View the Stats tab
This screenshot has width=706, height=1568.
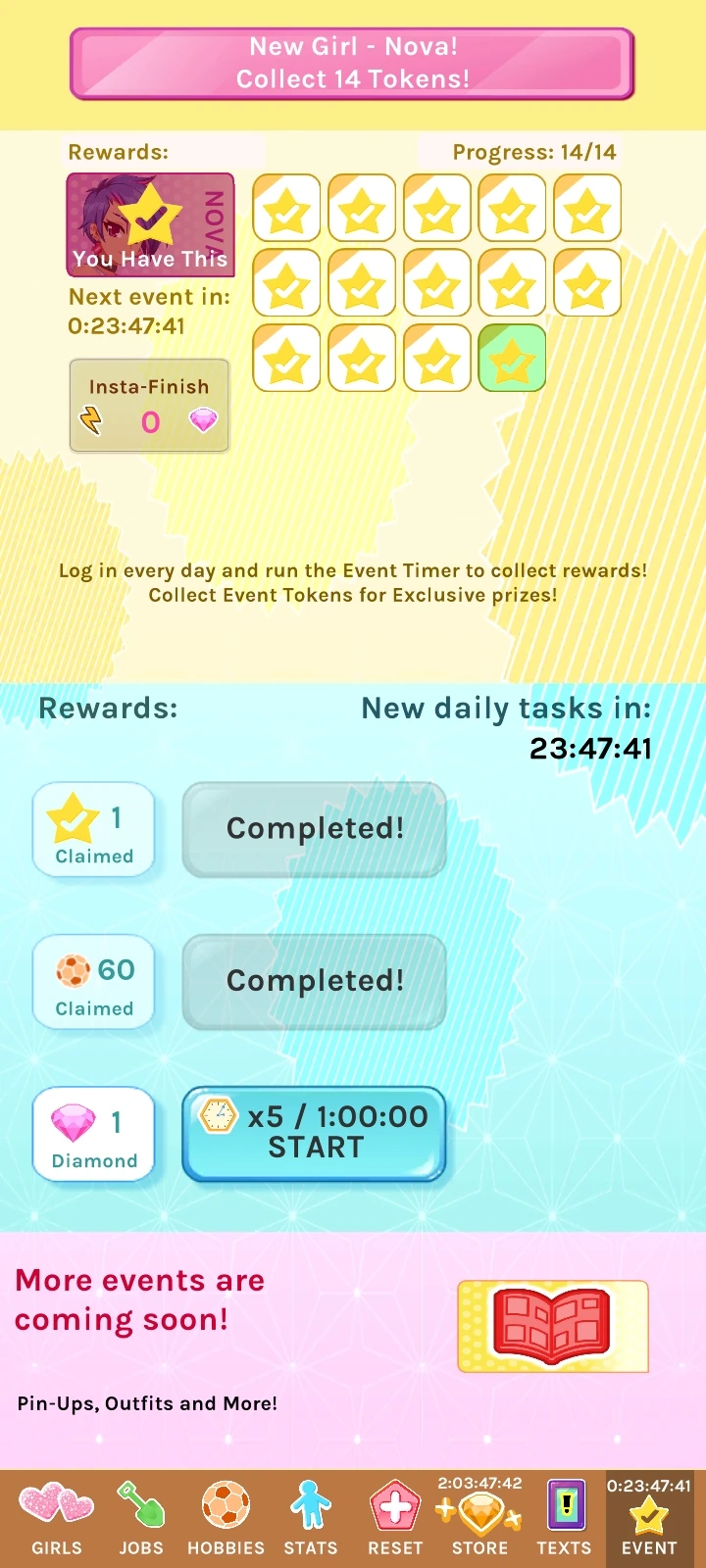(310, 1518)
